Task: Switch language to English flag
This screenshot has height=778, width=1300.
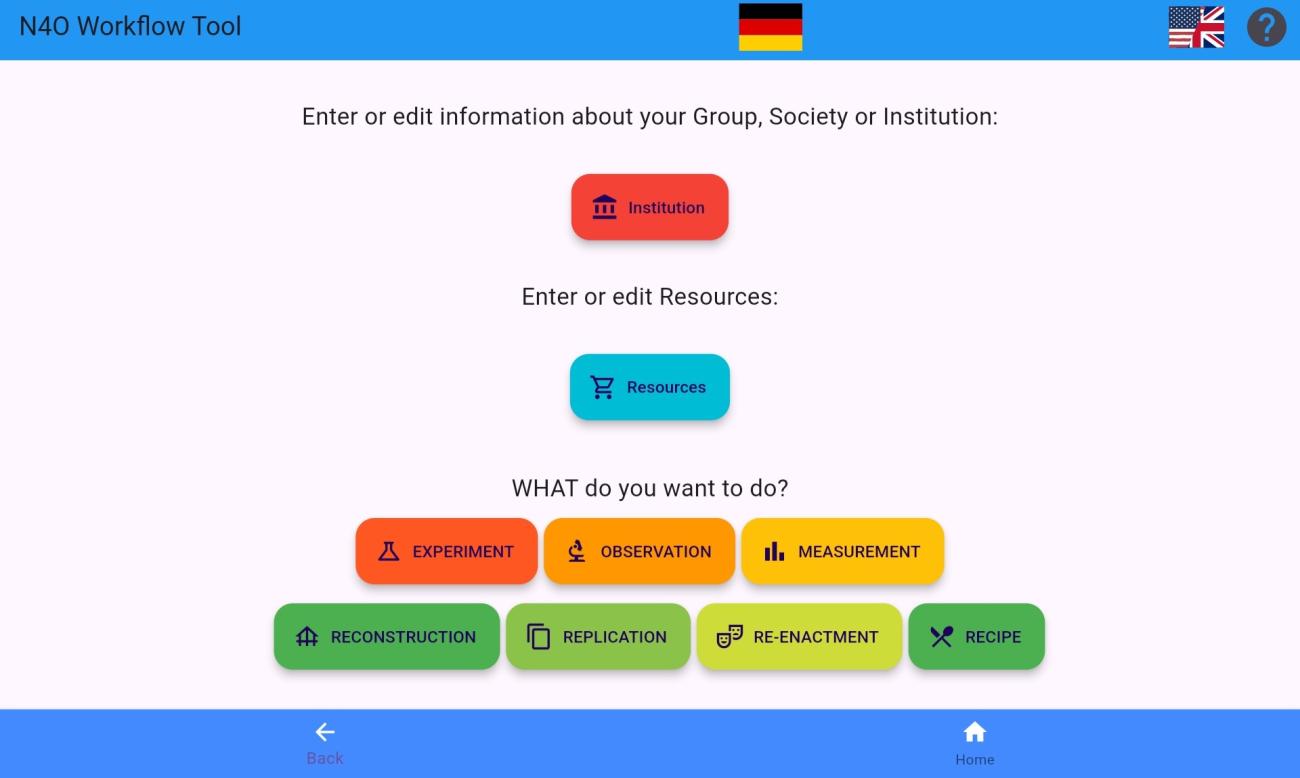Action: [x=1196, y=27]
